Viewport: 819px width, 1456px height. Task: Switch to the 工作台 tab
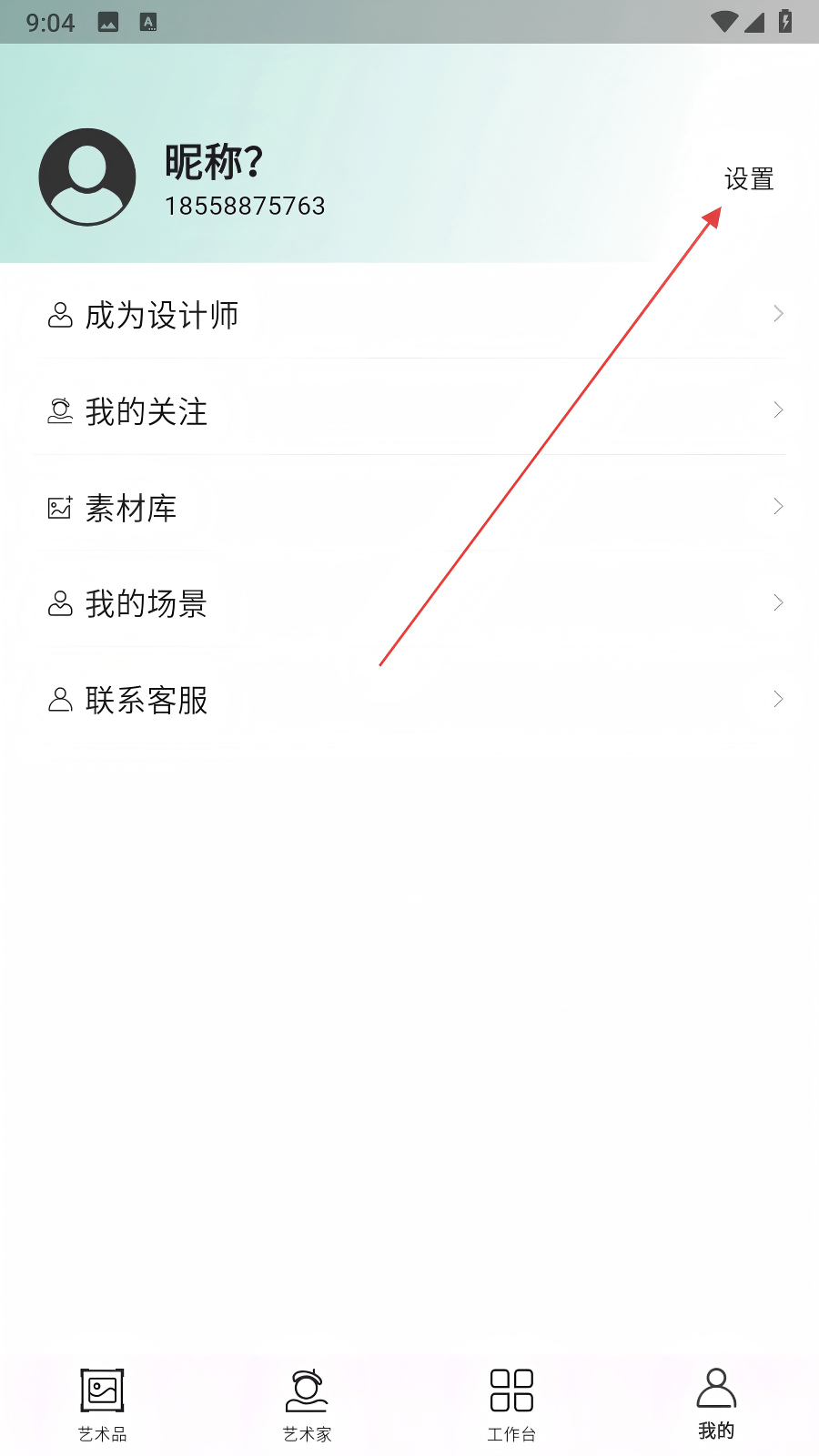pos(511,1405)
